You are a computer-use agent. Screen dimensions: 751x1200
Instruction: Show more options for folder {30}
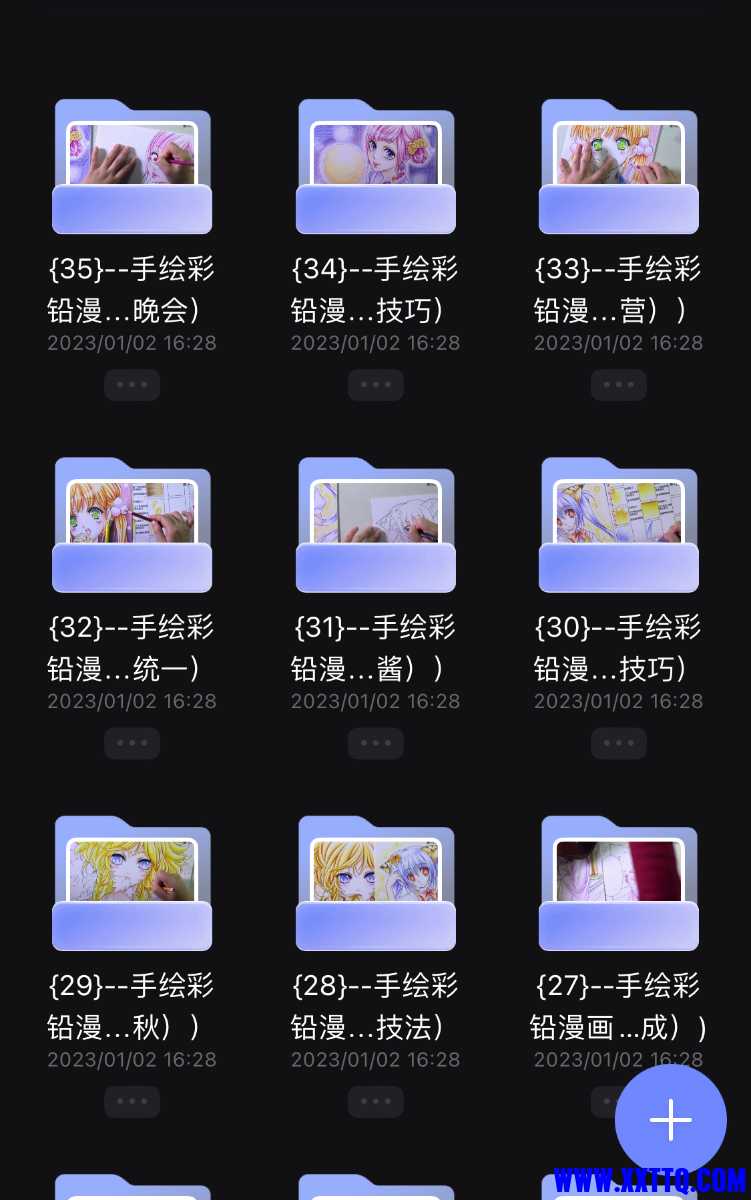tap(618, 743)
